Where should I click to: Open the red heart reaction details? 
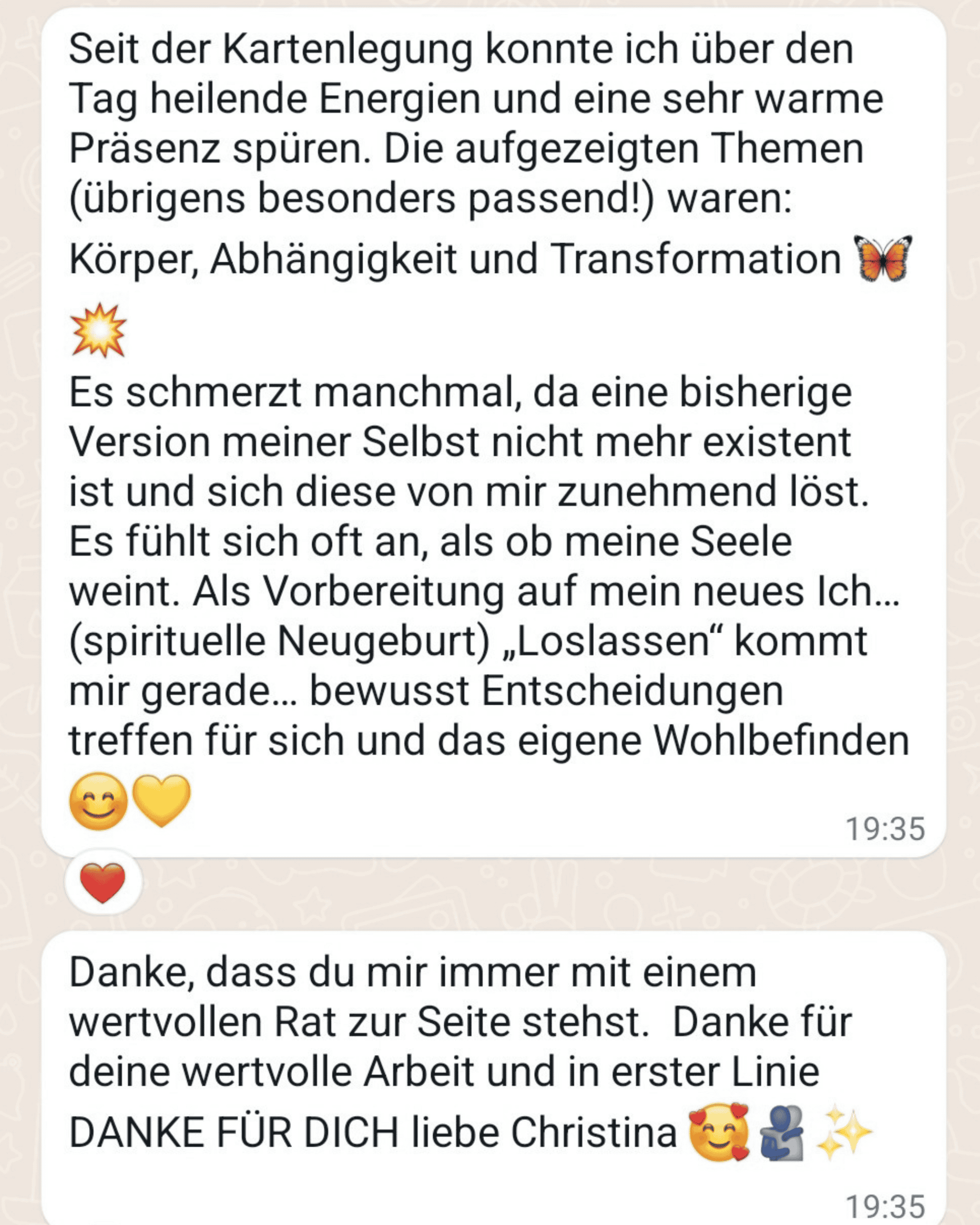(103, 882)
